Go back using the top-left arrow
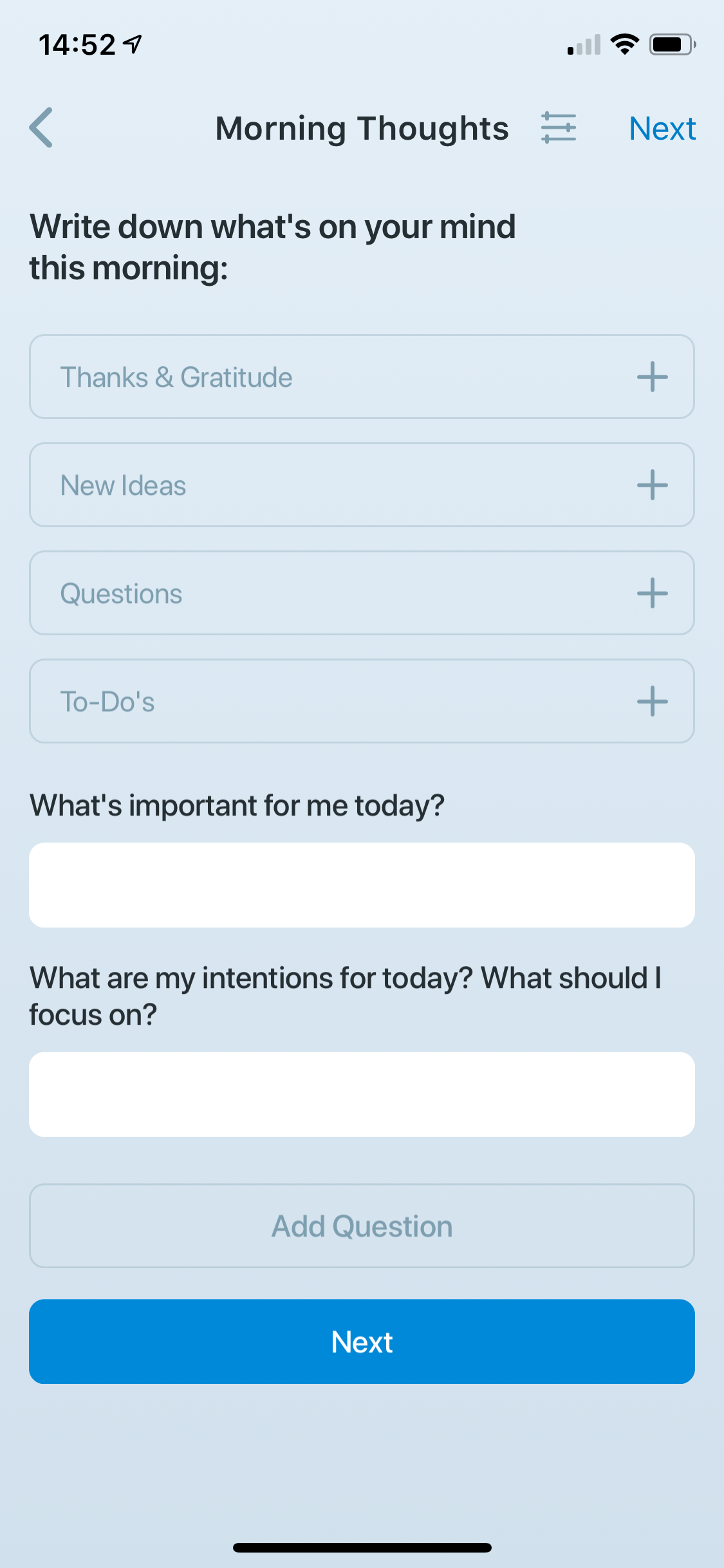 click(x=42, y=127)
